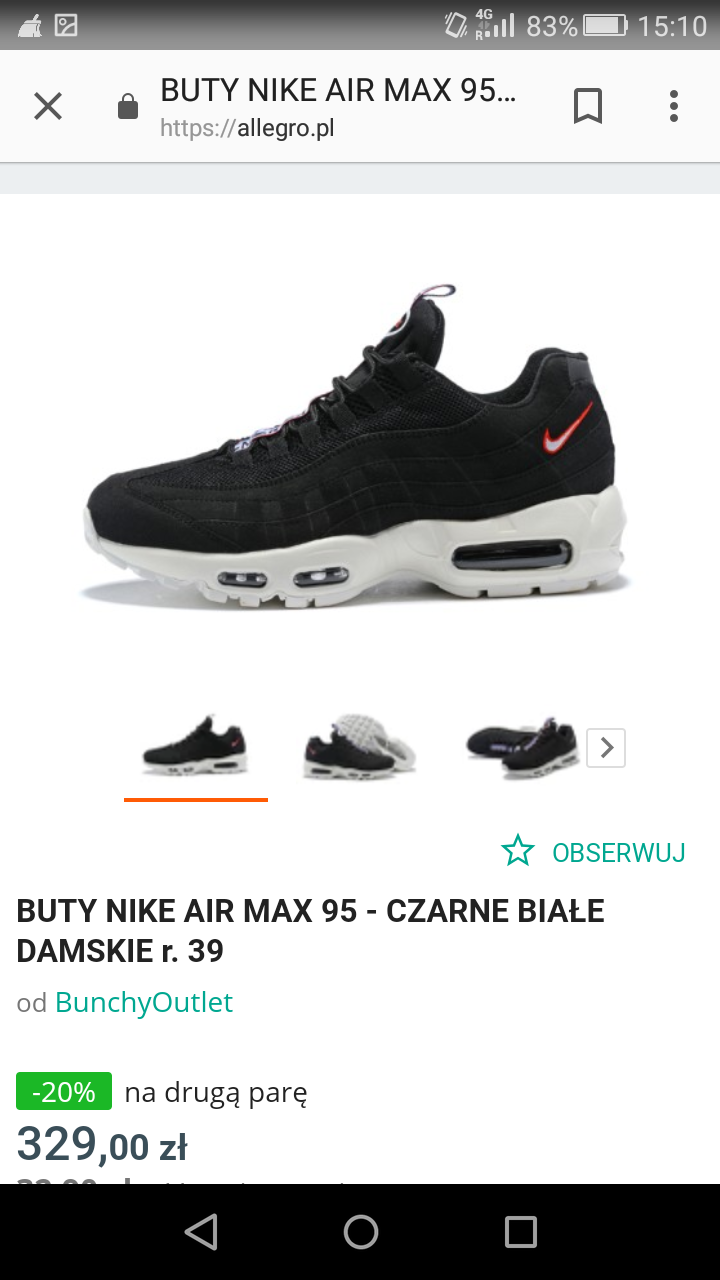Open the browser overflow menu
Screen dimensions: 720x1280
(673, 106)
